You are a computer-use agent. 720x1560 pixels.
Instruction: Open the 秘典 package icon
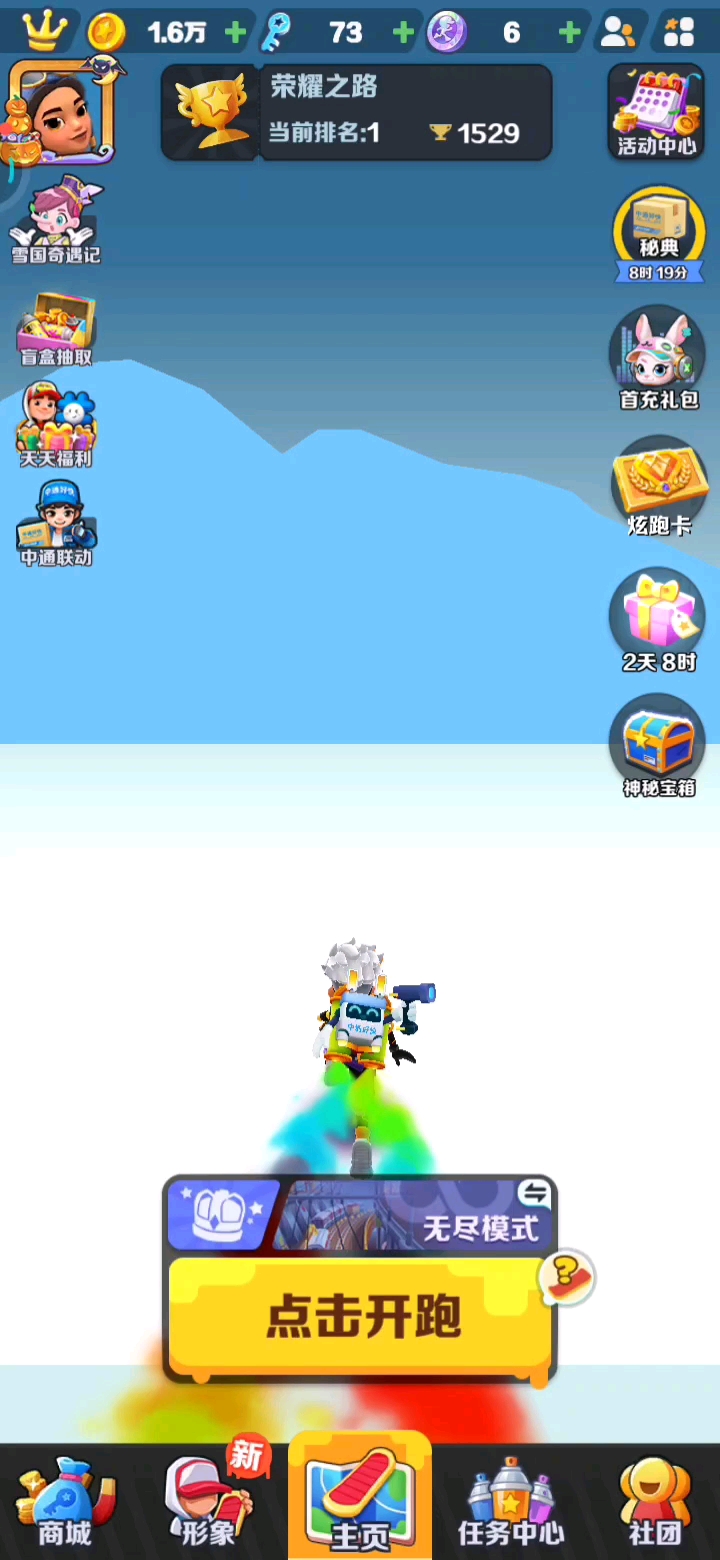point(659,232)
